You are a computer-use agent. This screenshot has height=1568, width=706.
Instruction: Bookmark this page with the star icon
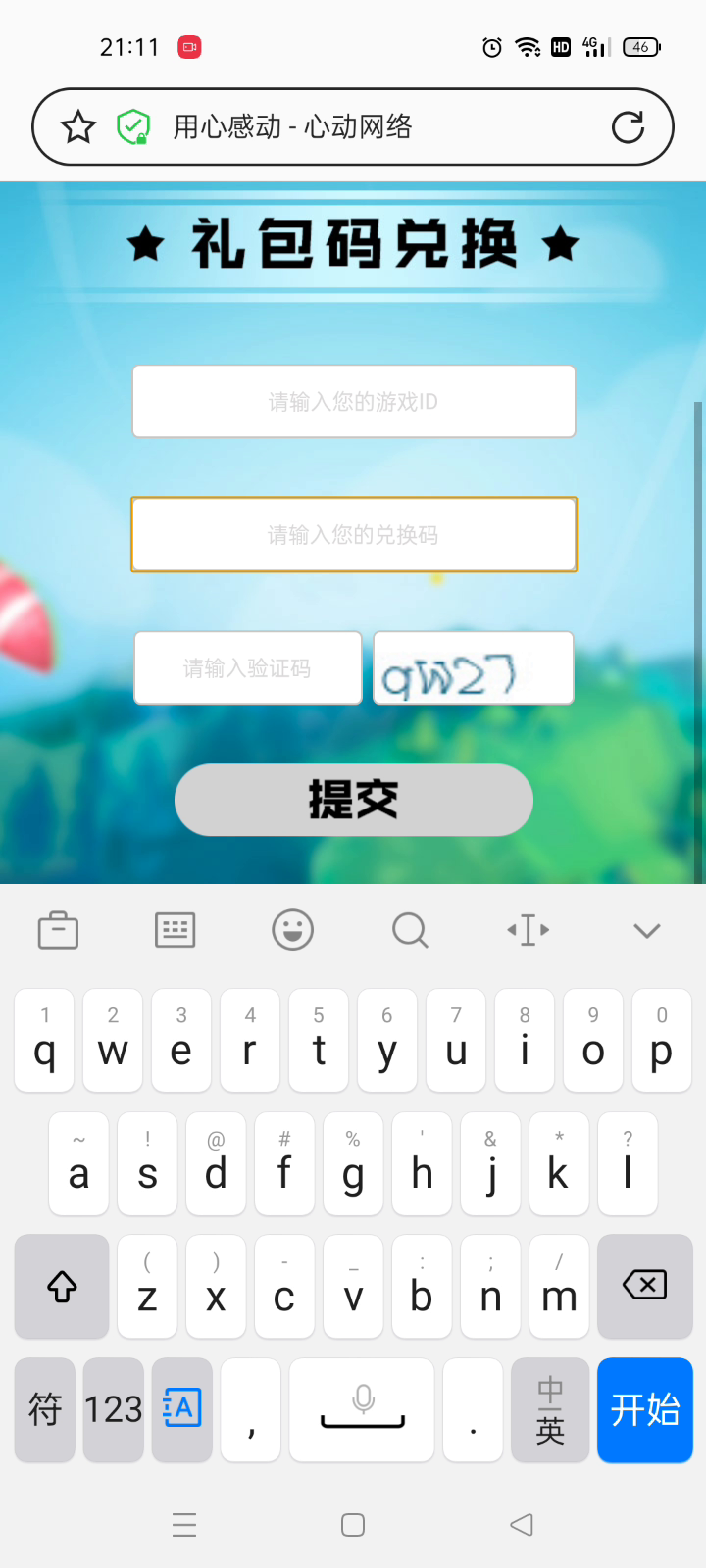(x=78, y=126)
